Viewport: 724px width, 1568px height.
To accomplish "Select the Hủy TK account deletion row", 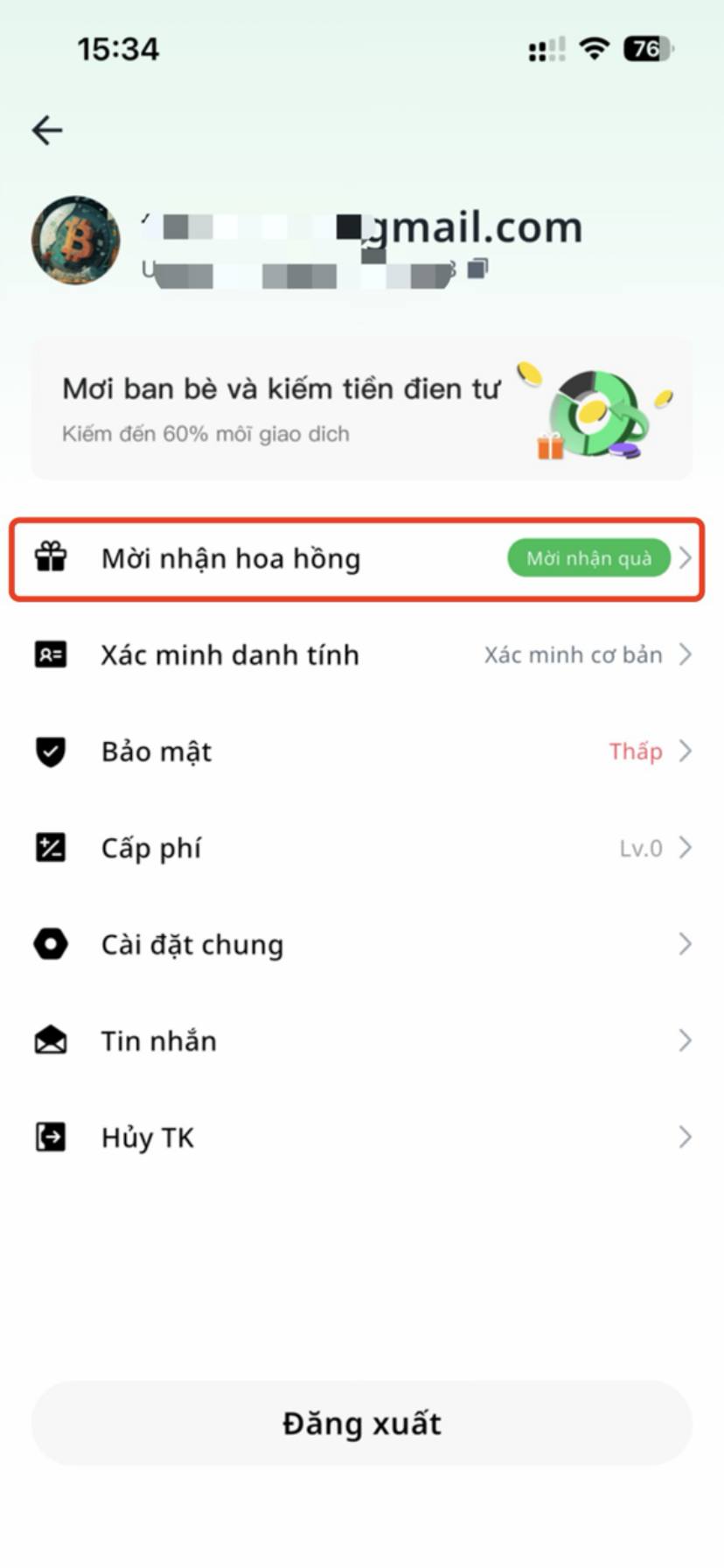I will [x=362, y=1137].
